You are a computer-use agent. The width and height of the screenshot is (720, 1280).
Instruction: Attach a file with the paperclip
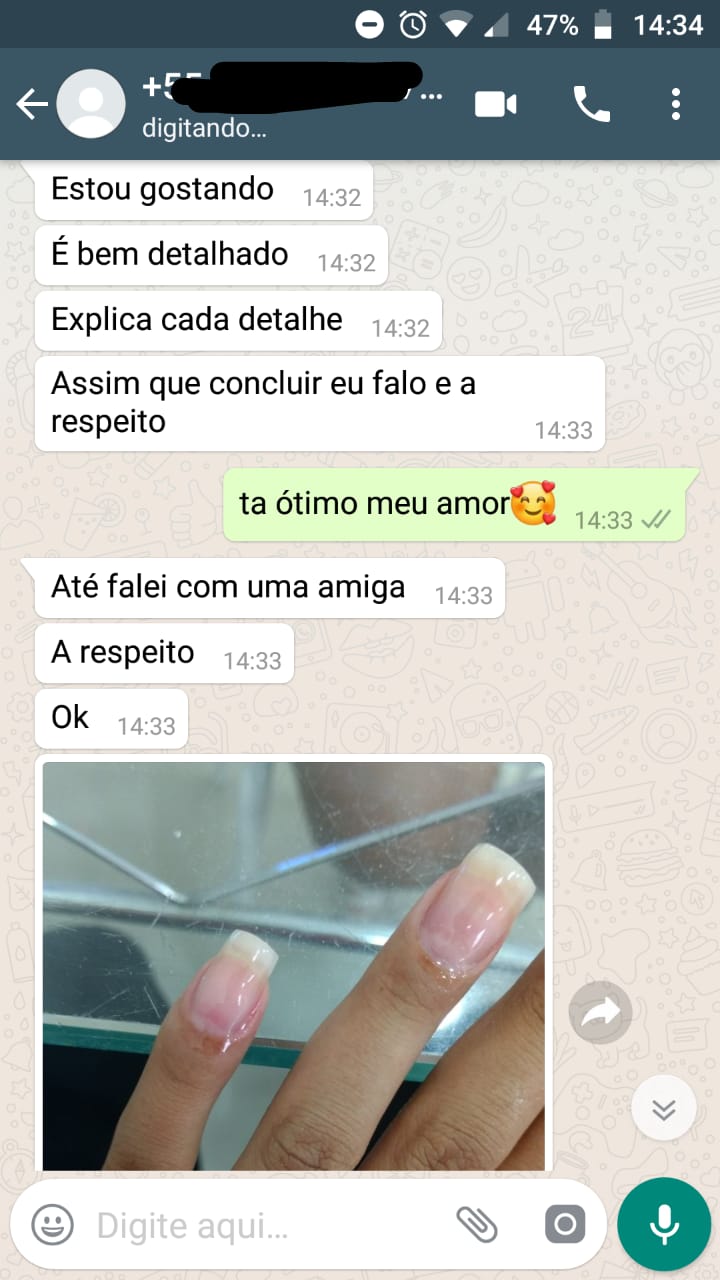click(477, 1224)
